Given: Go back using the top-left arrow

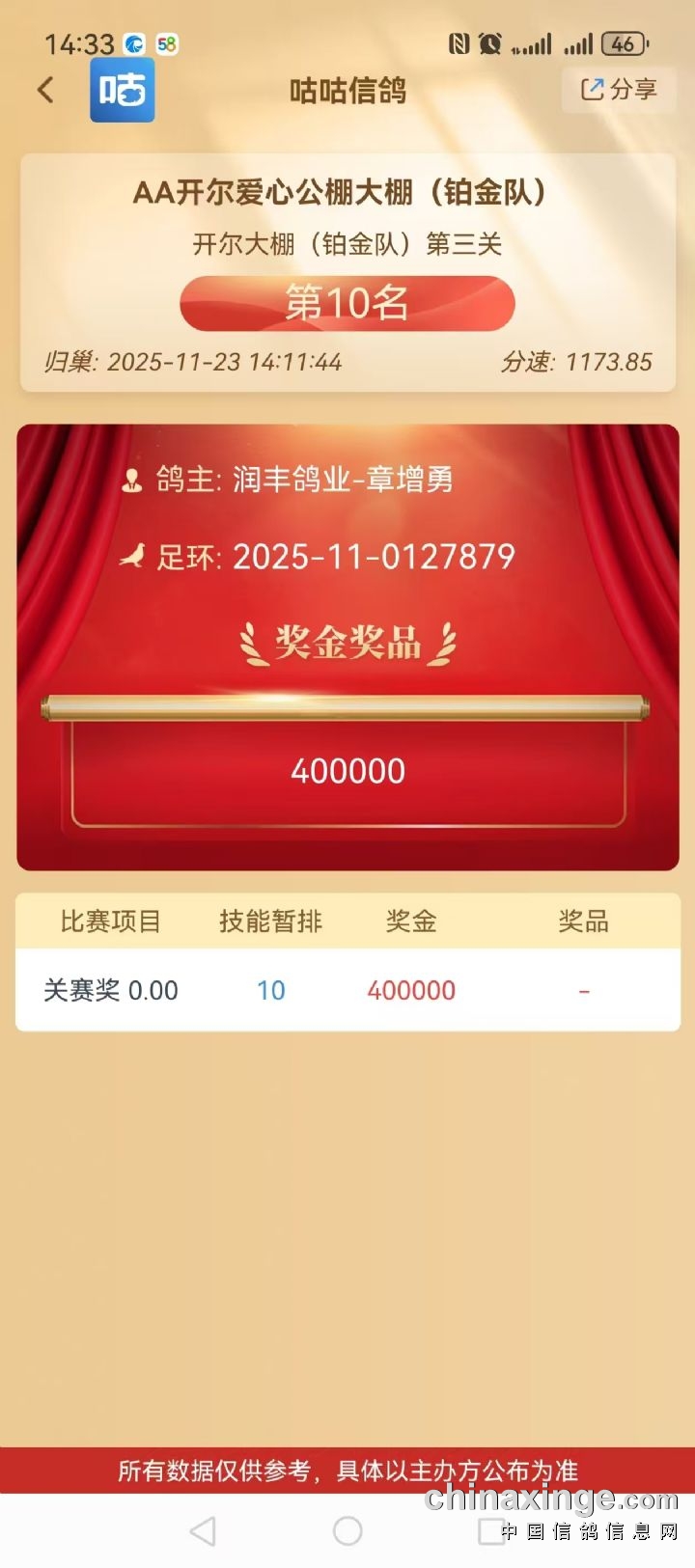Looking at the screenshot, I should pos(45,91).
